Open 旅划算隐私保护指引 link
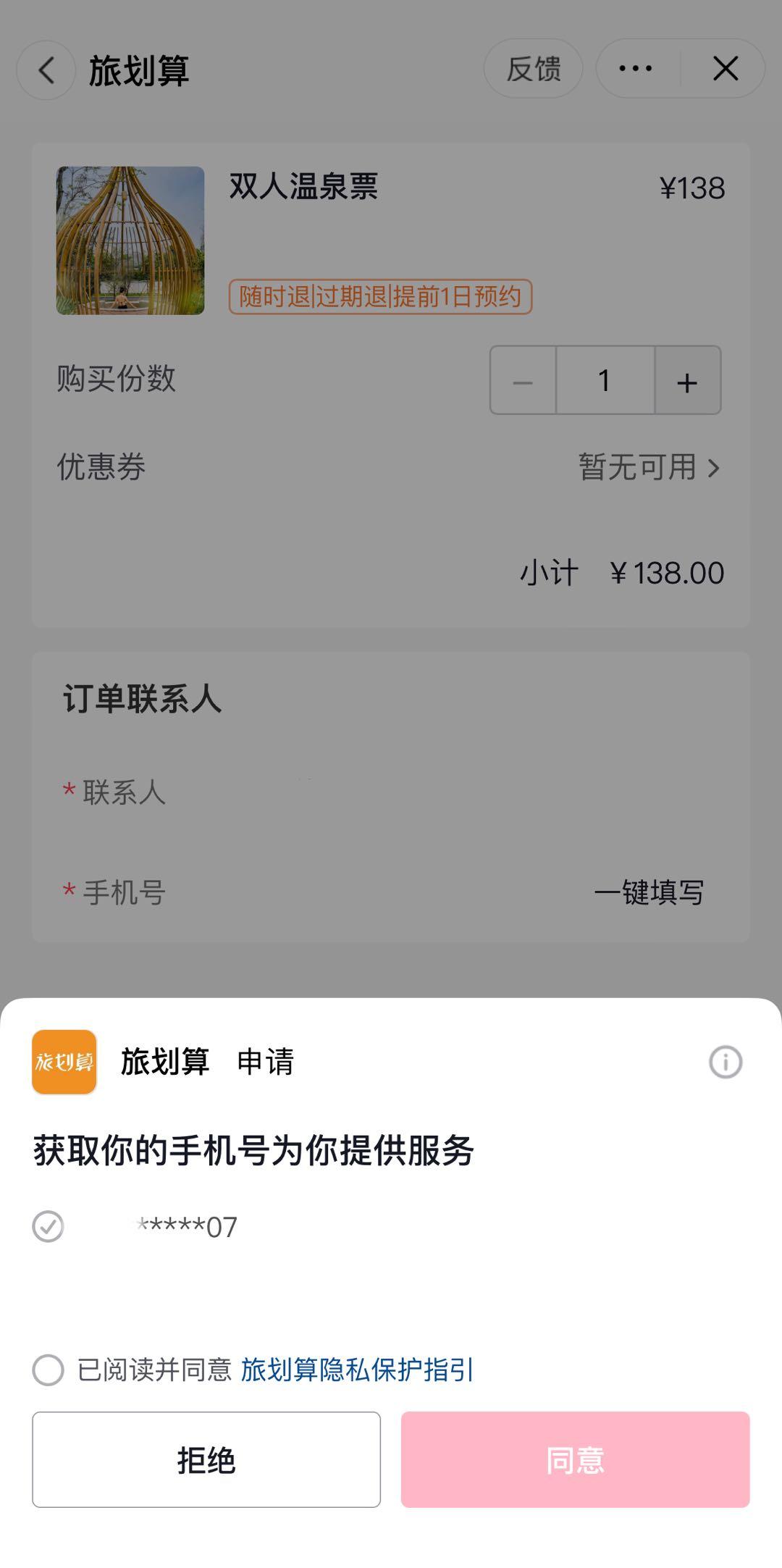 pyautogui.click(x=357, y=1370)
